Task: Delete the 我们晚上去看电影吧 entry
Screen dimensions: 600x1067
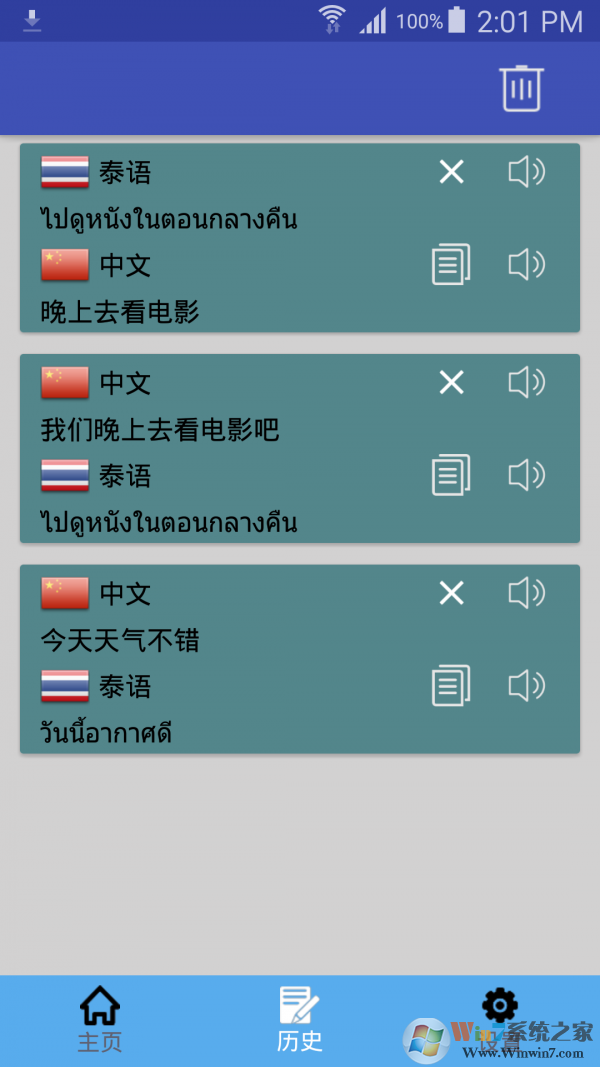Action: pyautogui.click(x=451, y=382)
